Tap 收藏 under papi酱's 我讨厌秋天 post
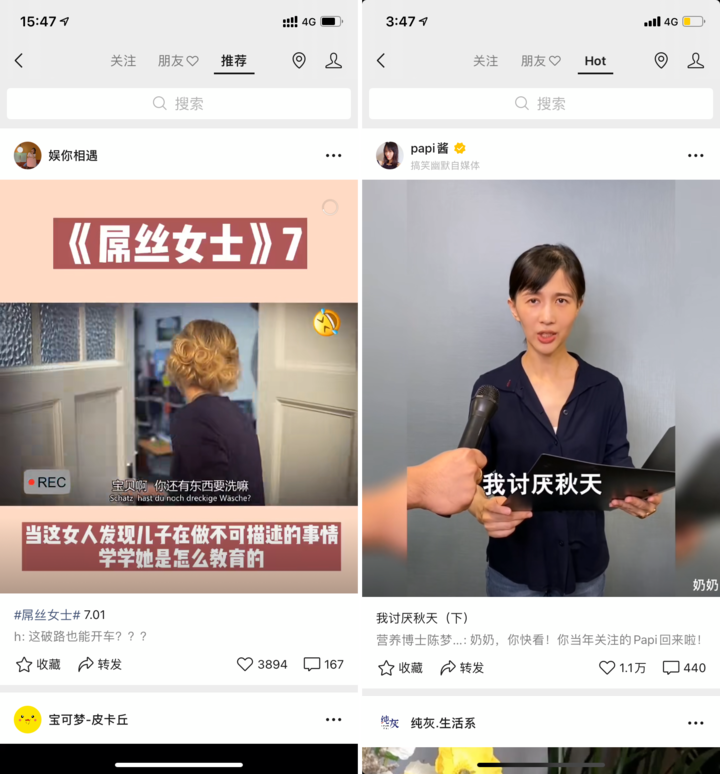 (400, 667)
